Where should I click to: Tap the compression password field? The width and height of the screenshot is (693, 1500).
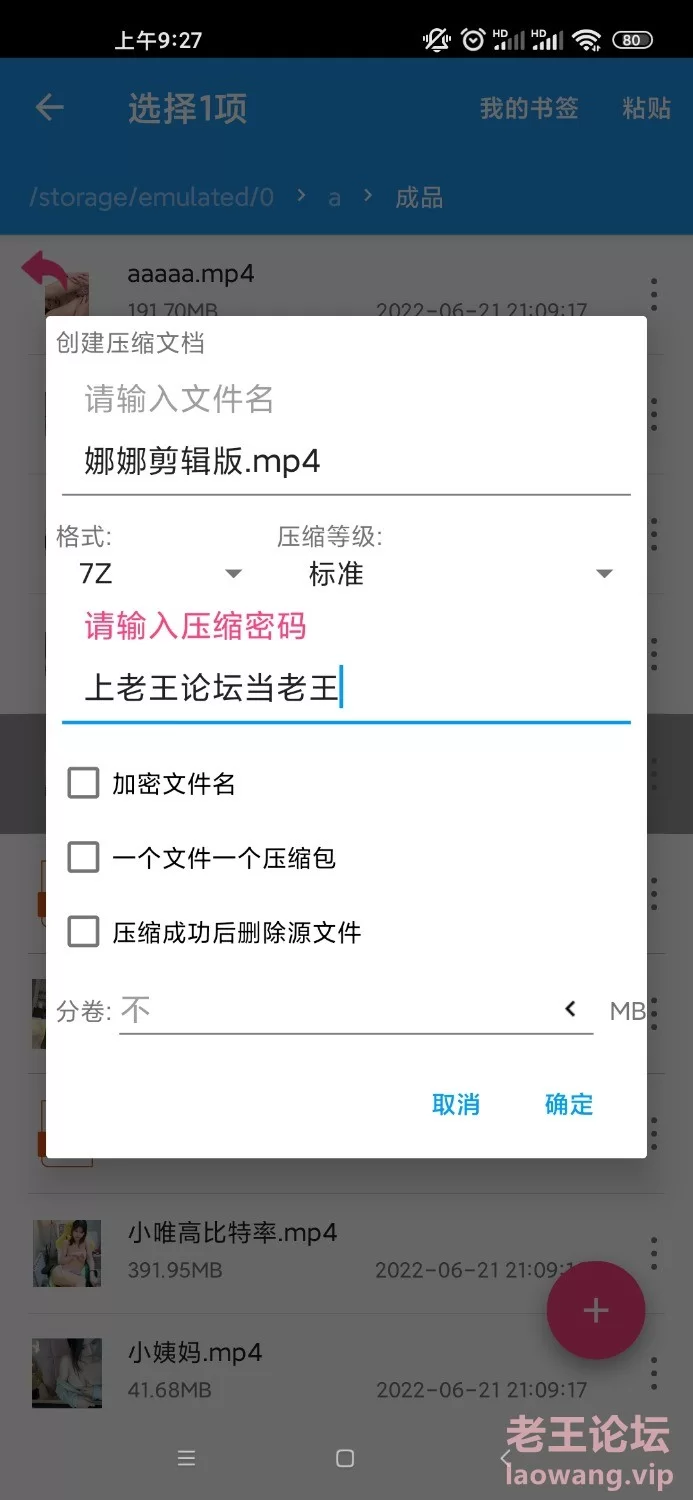pyautogui.click(x=345, y=689)
